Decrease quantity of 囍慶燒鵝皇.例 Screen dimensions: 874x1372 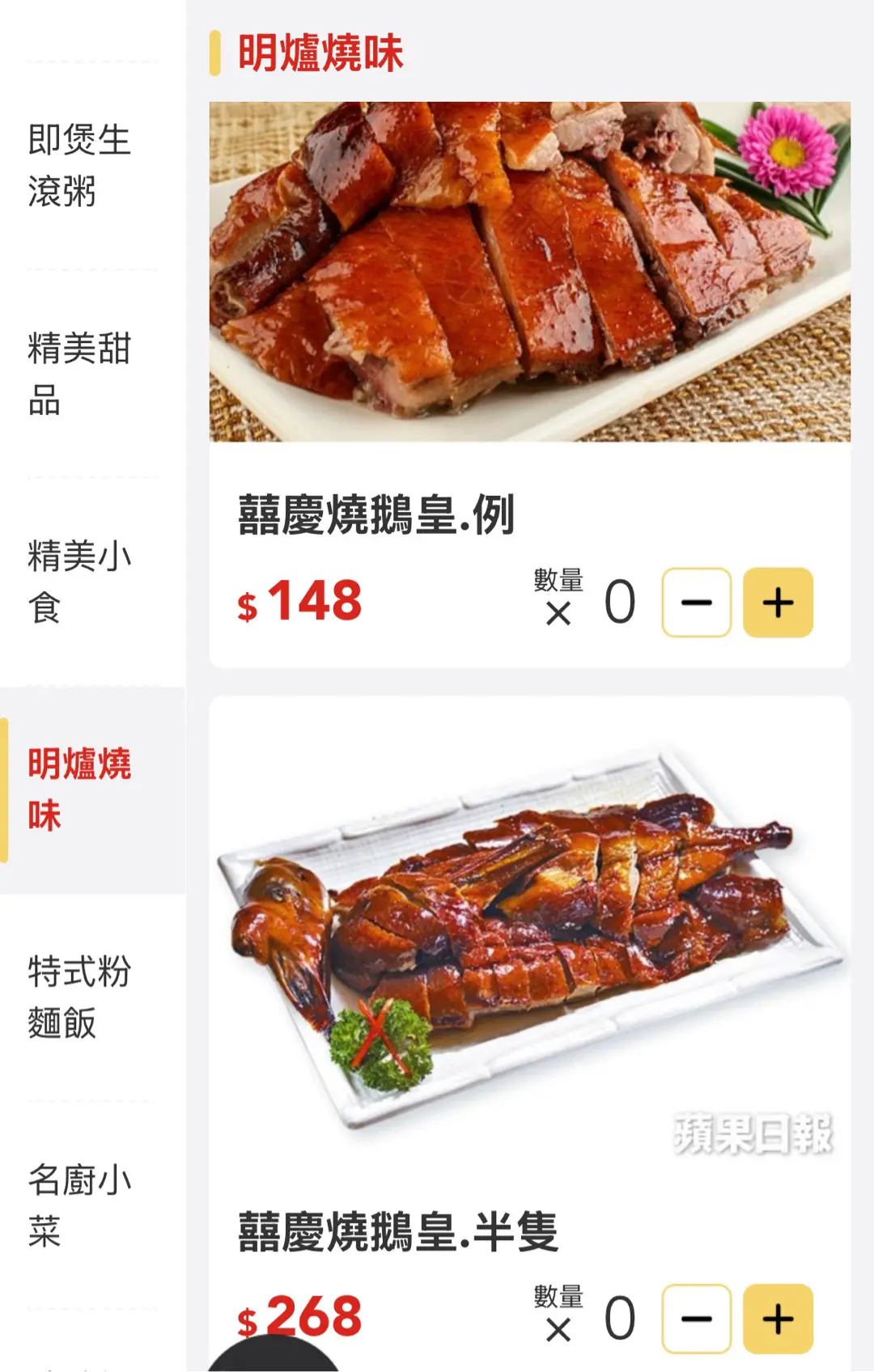697,603
